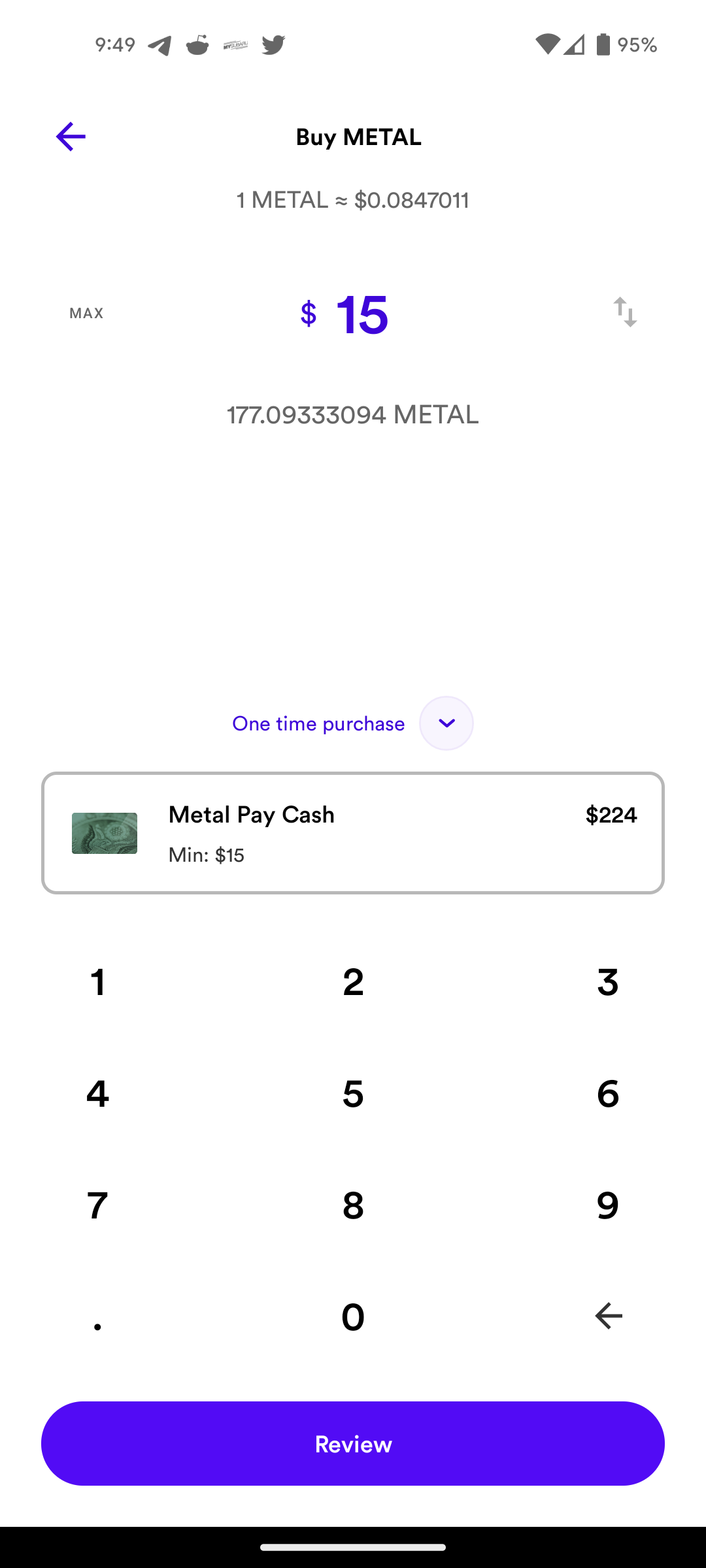Tap the Buy METAL title
The width and height of the screenshot is (706, 1568).
coord(358,137)
